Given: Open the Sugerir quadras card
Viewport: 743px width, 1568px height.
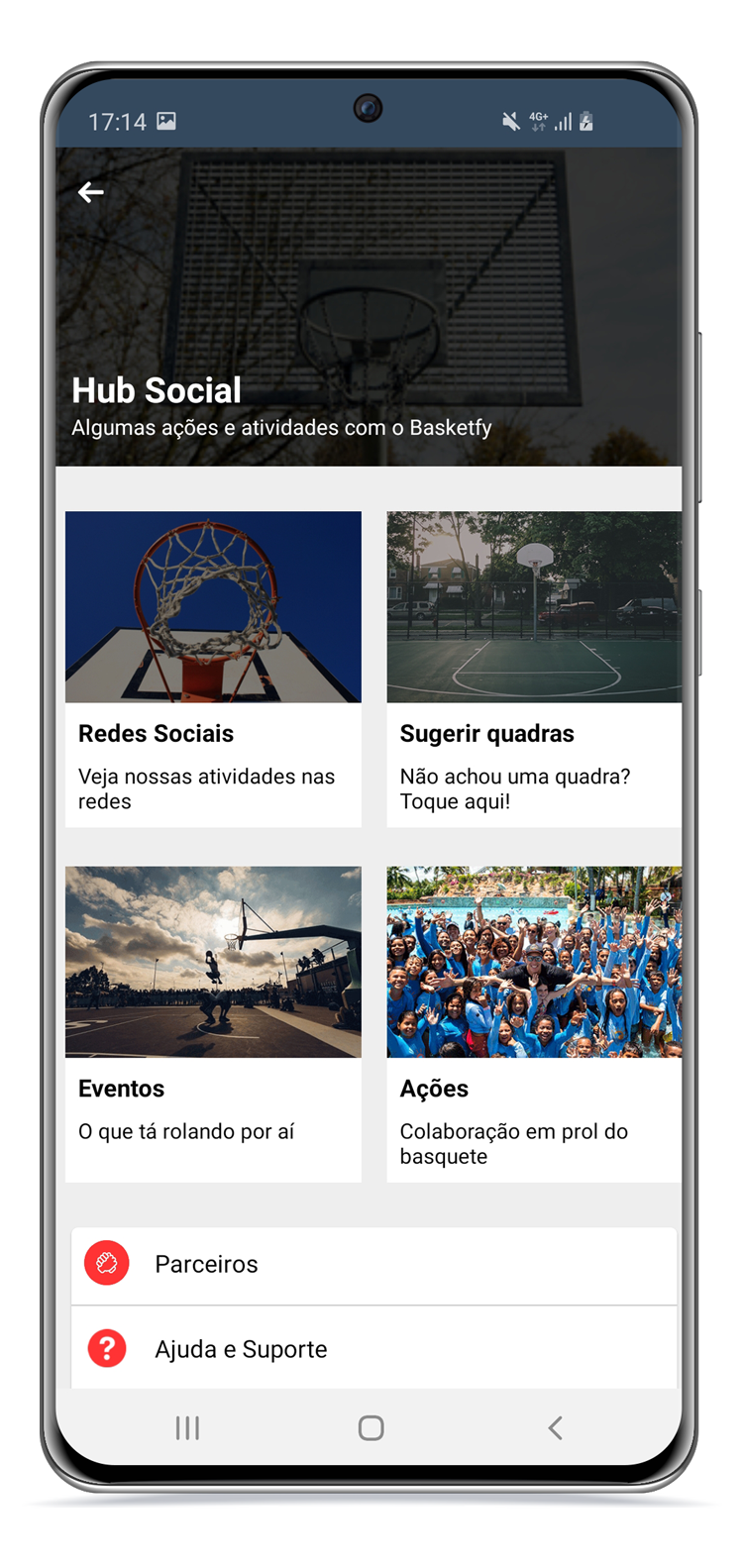Looking at the screenshot, I should coord(533,669).
